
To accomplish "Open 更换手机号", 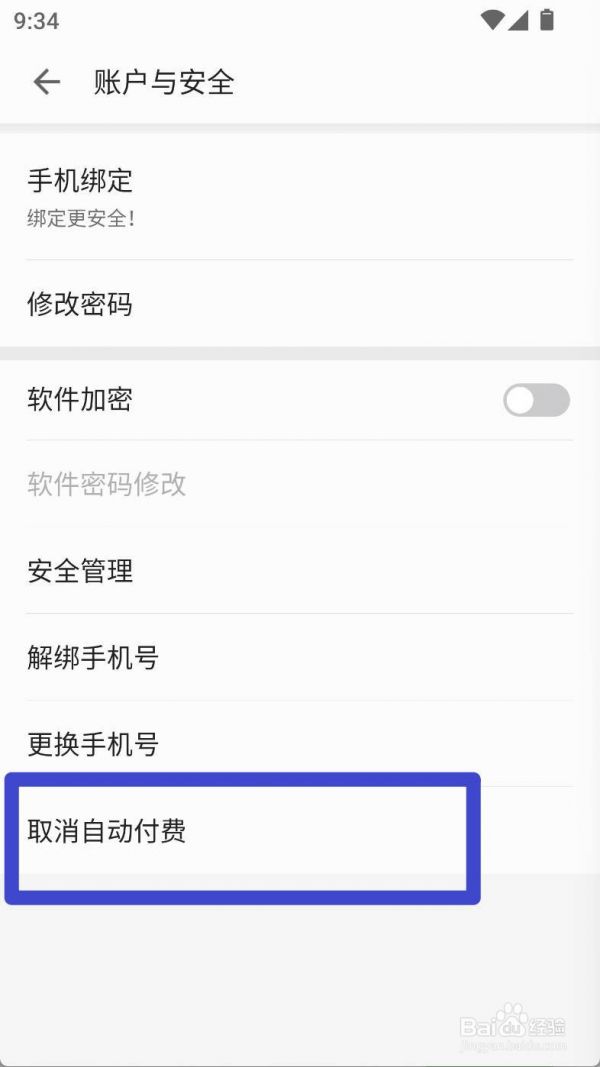I will click(300, 744).
